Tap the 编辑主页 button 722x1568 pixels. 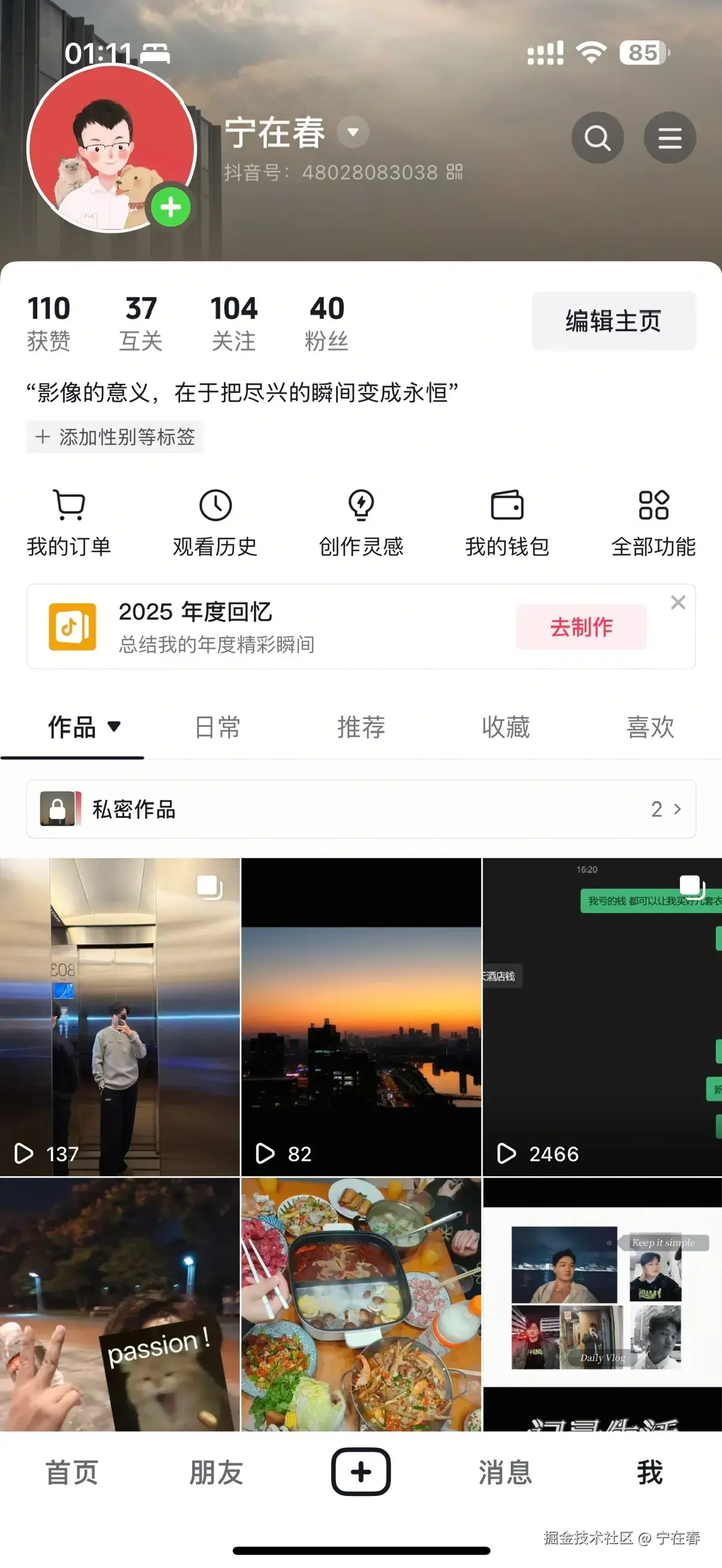pos(613,321)
